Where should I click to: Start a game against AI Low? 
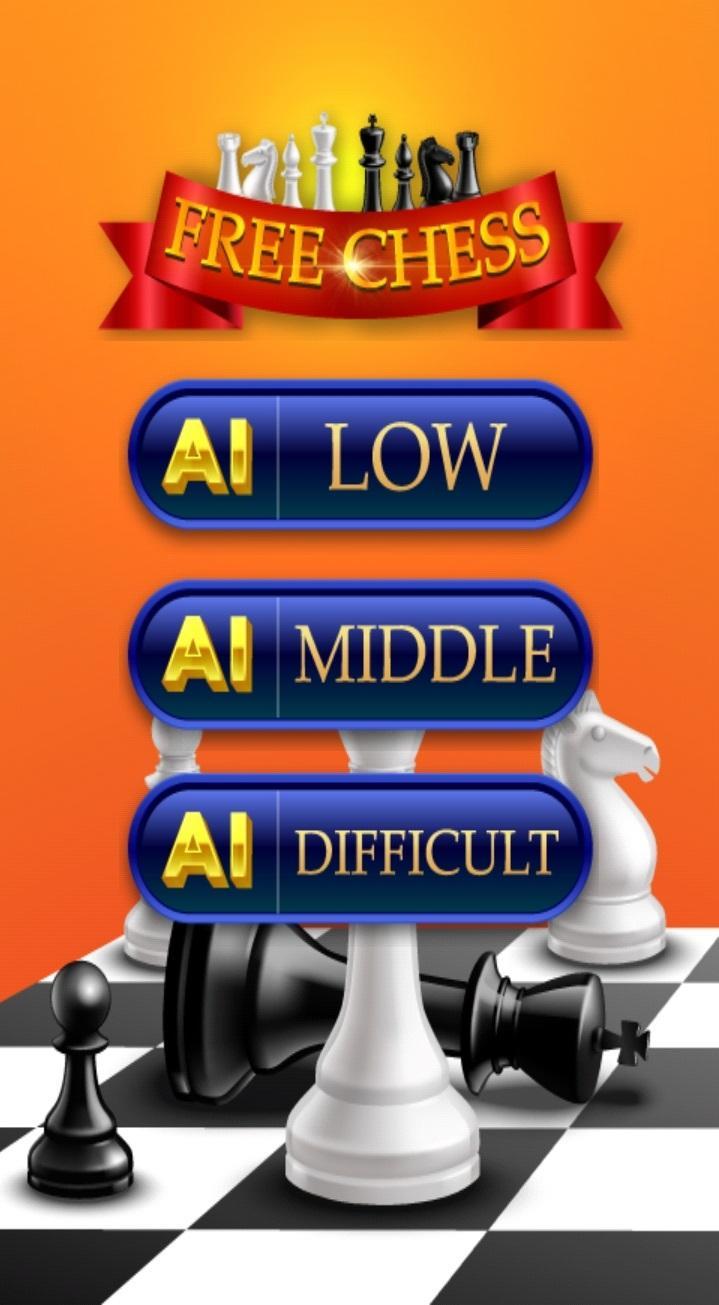(x=360, y=455)
